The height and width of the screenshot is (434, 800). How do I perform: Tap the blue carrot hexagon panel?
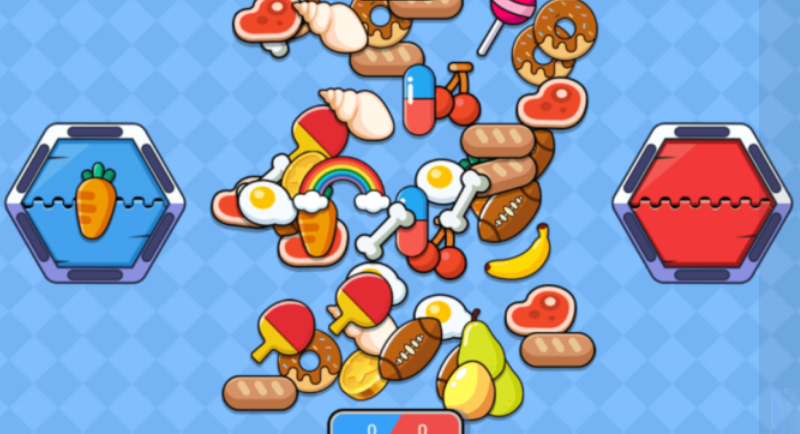click(x=95, y=202)
